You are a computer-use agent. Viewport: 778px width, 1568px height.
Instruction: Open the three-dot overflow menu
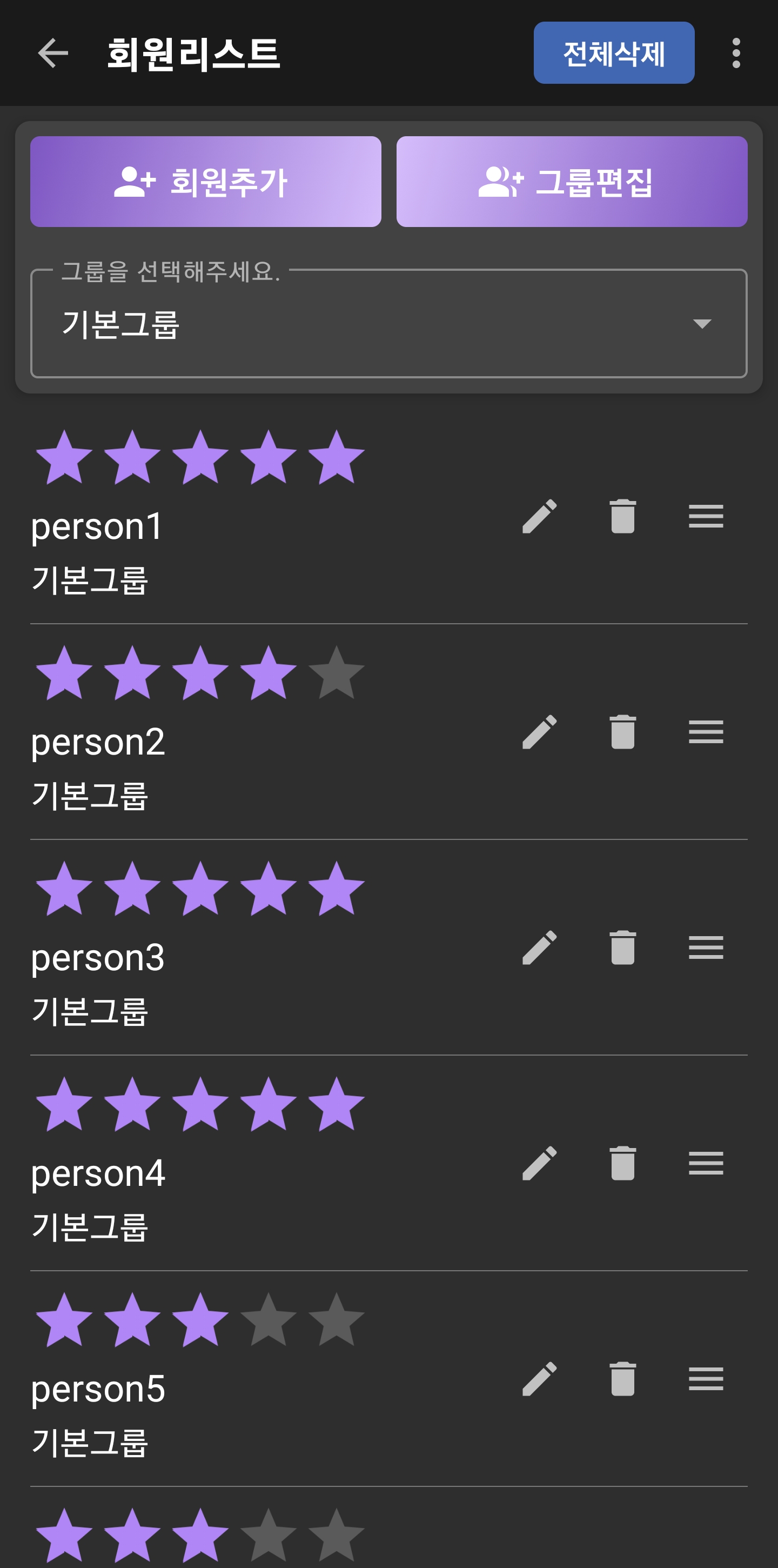[735, 53]
